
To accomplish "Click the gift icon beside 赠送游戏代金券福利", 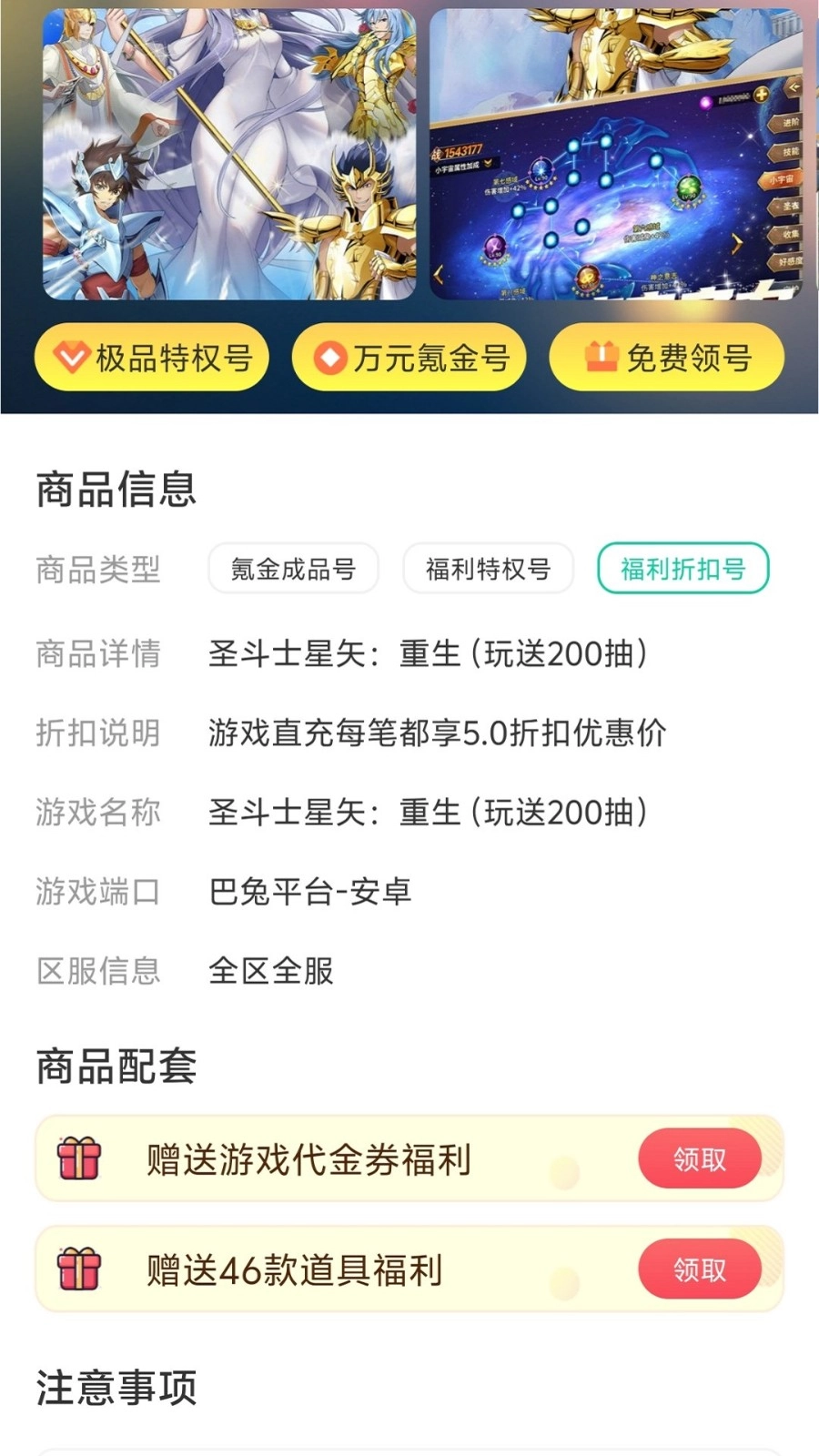I will pos(80,1159).
